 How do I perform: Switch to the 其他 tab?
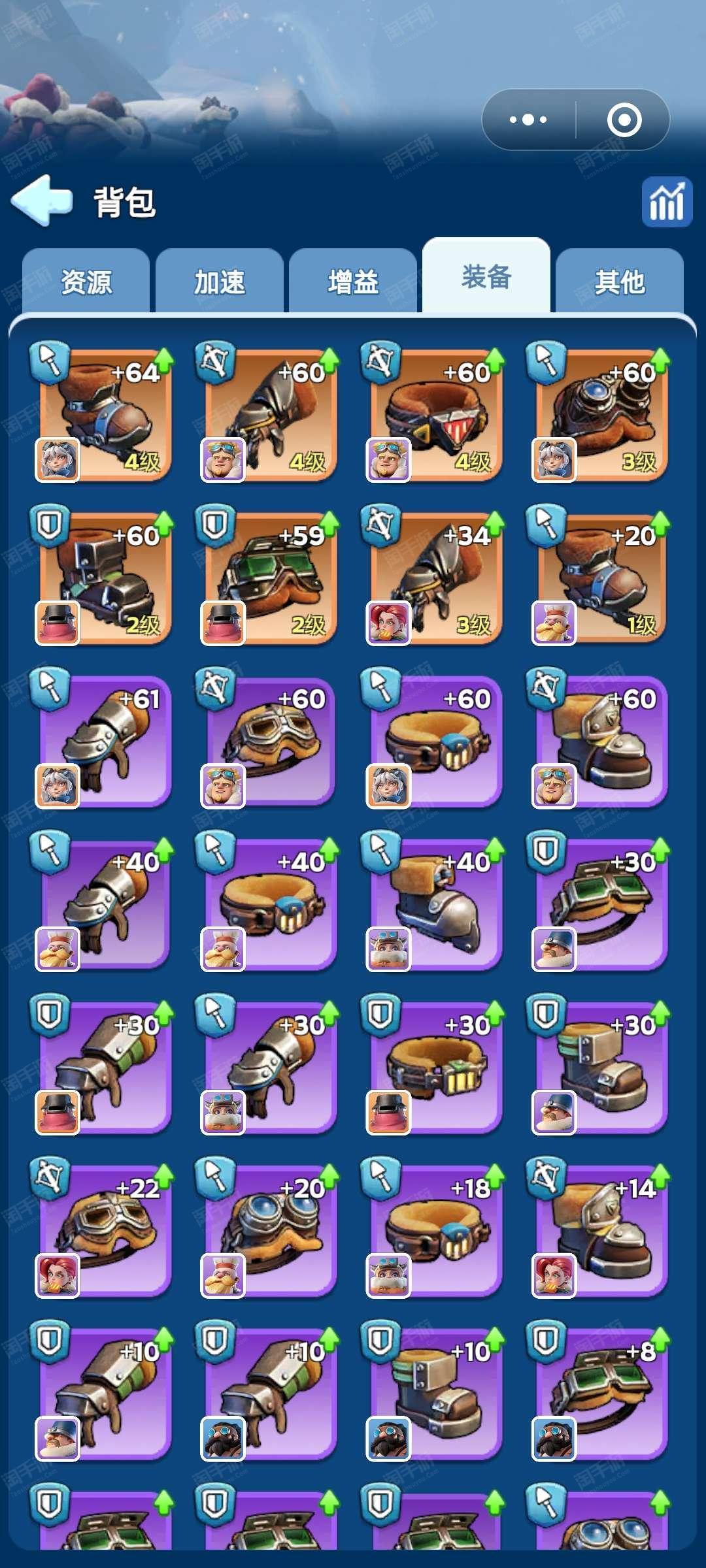click(x=620, y=282)
